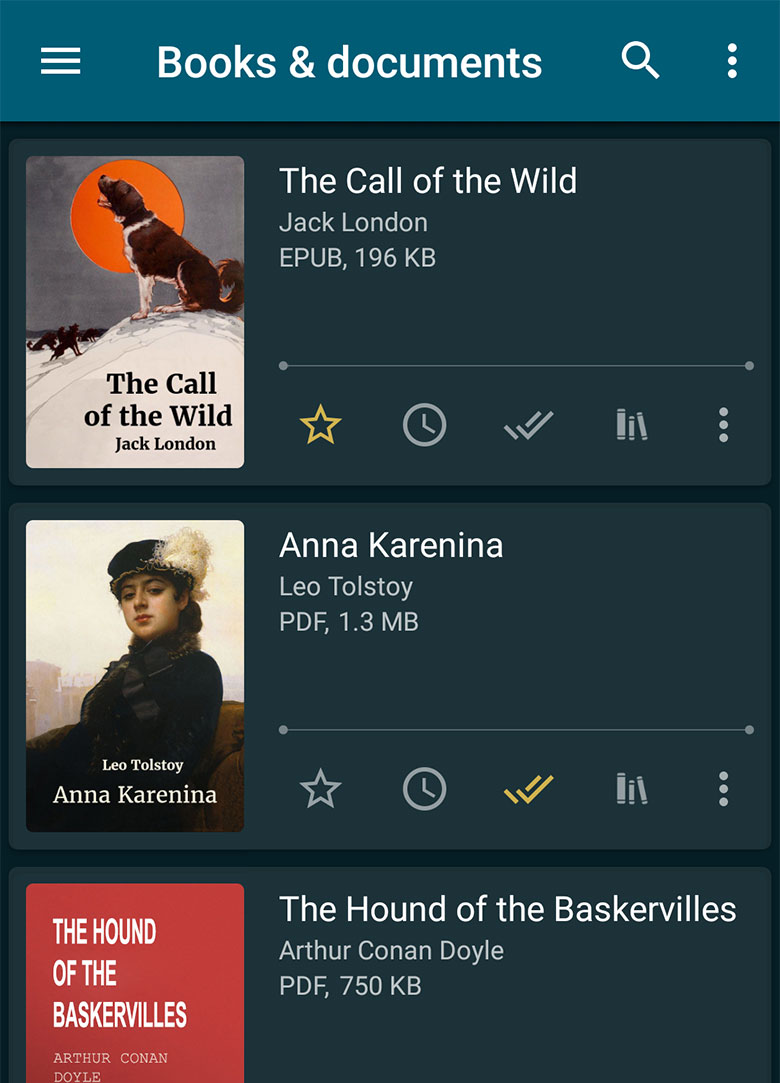This screenshot has width=780, height=1083.
Task: Add Anna Karenina to a collection via shelf icon
Action: 632,788
